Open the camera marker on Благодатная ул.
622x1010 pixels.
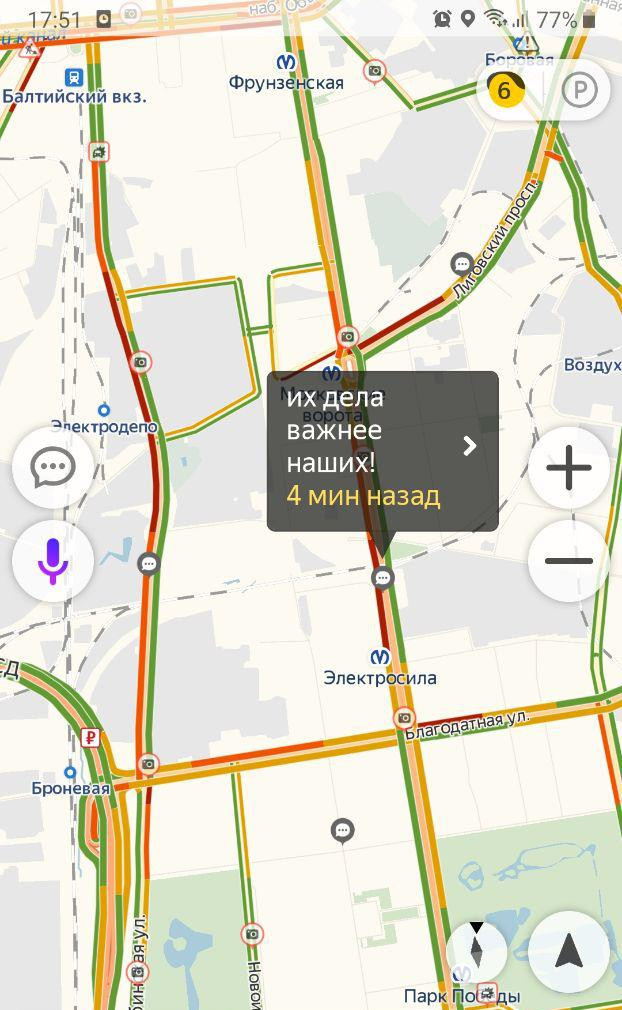(x=404, y=717)
